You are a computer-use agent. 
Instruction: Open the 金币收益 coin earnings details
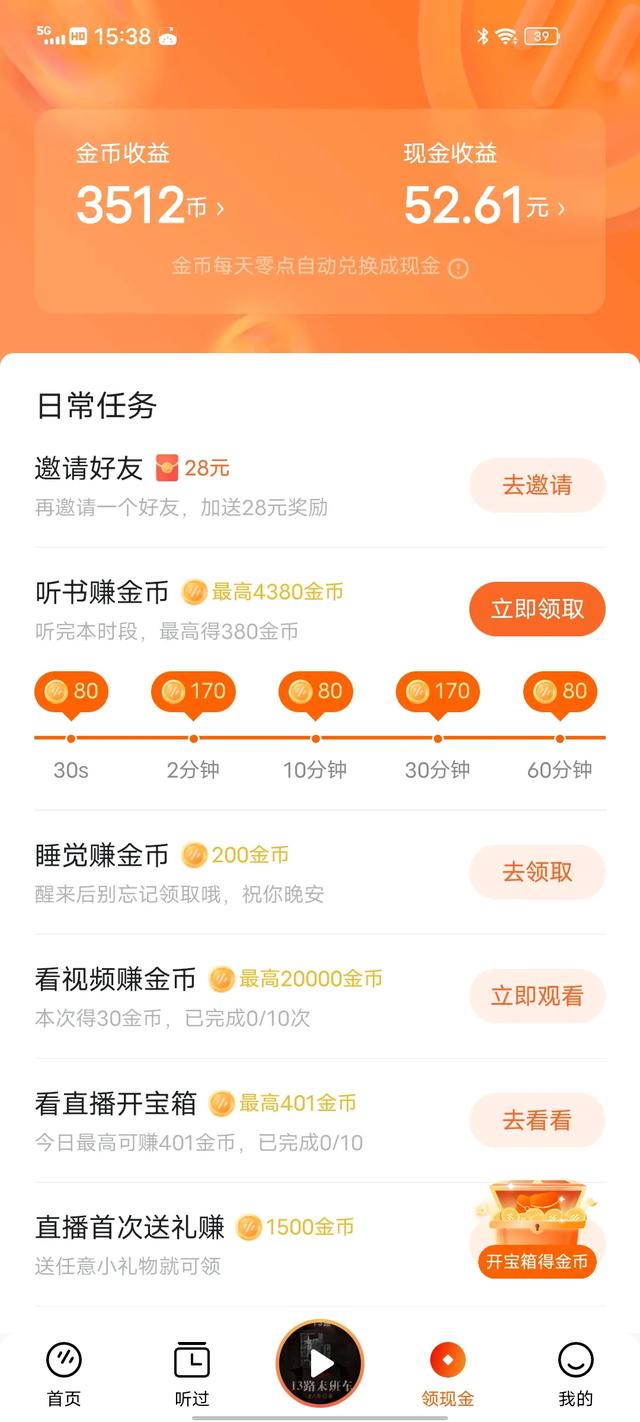[x=150, y=206]
